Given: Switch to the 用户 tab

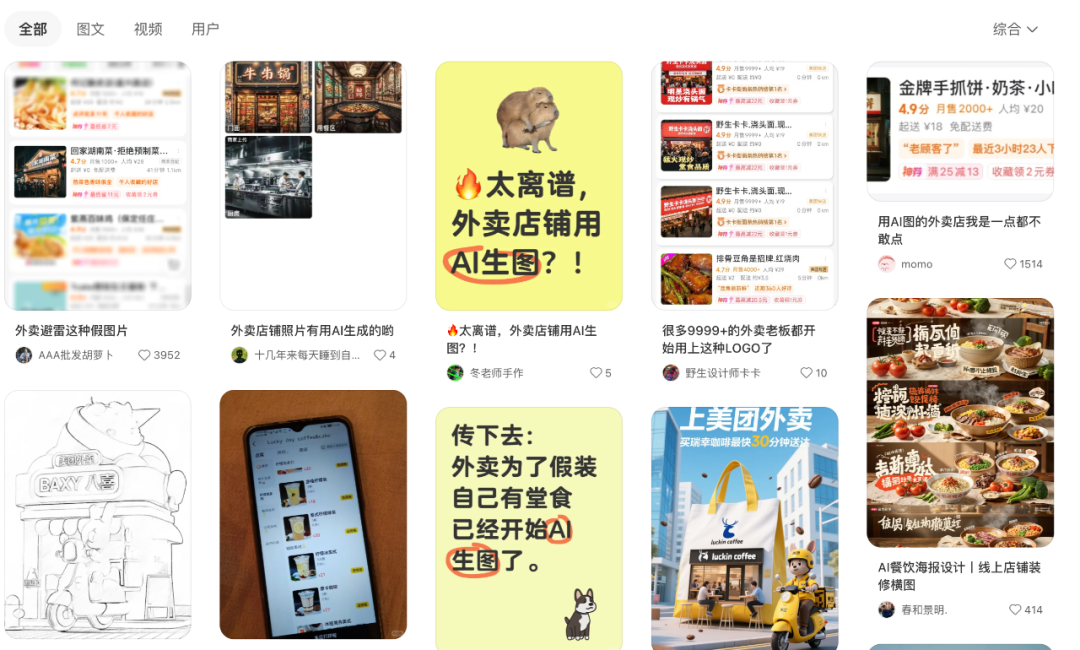Looking at the screenshot, I should (205, 29).
